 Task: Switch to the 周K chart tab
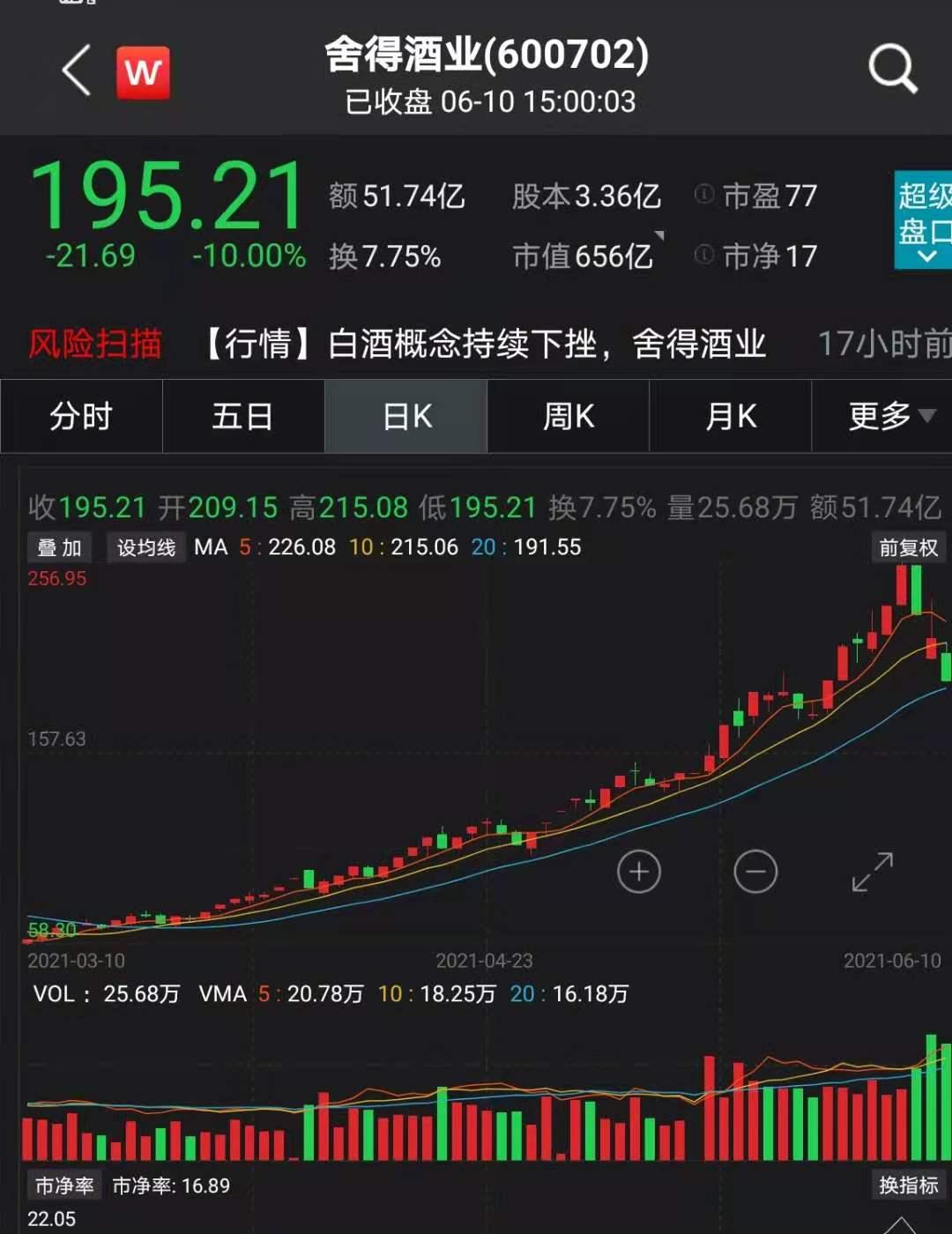coord(569,416)
